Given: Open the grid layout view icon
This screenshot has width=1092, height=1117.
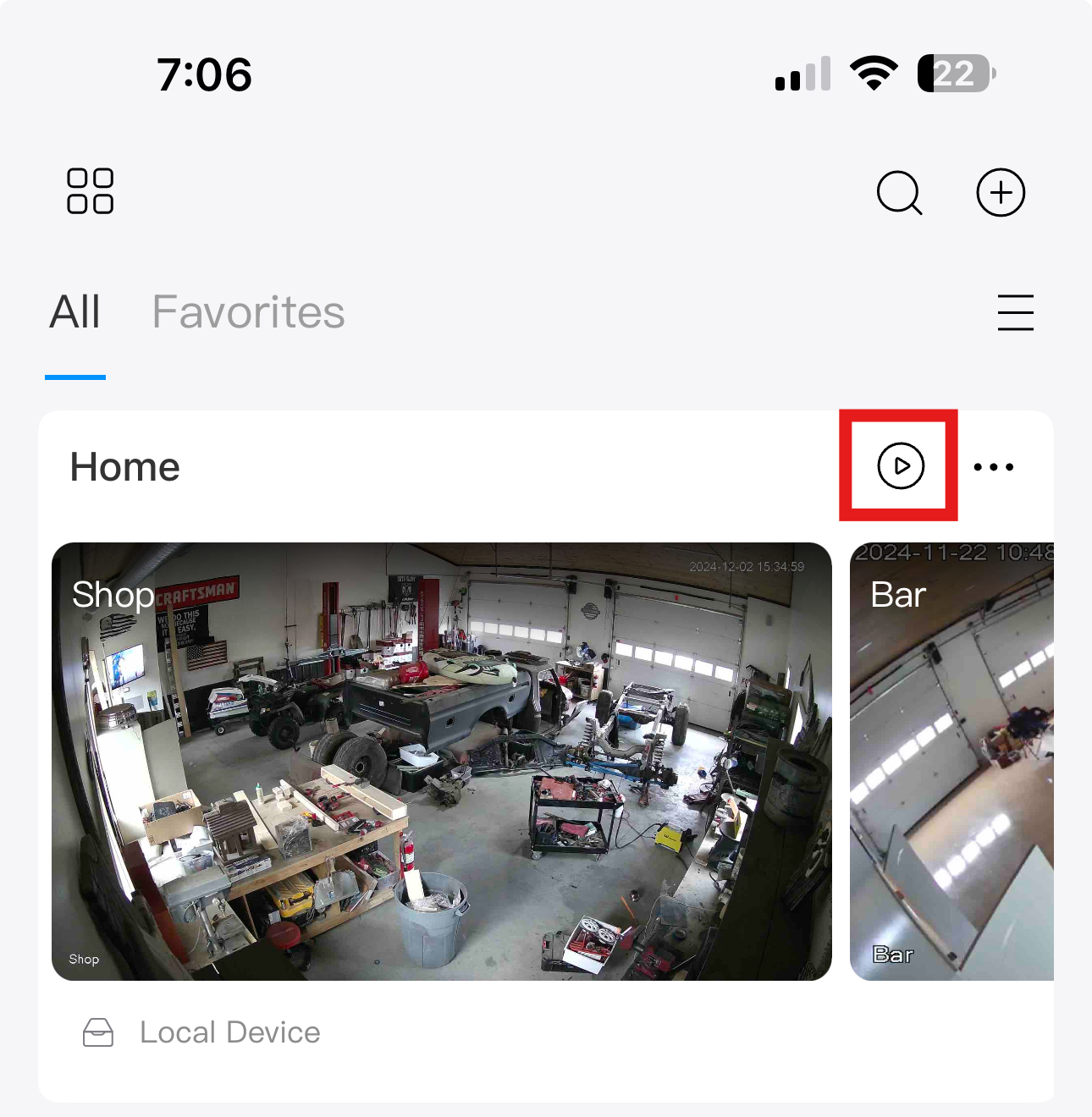Looking at the screenshot, I should click(91, 191).
